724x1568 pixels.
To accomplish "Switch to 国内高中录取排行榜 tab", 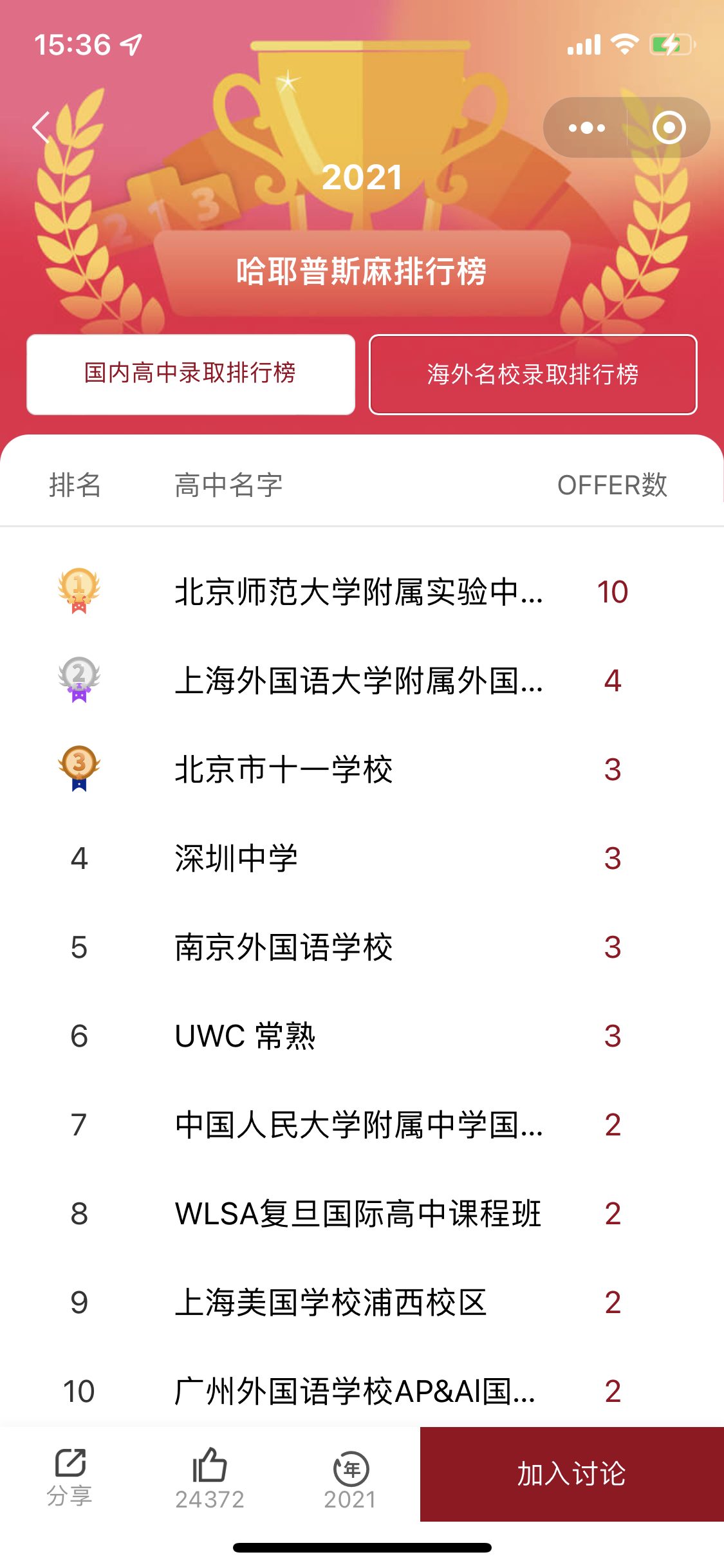I will click(190, 374).
